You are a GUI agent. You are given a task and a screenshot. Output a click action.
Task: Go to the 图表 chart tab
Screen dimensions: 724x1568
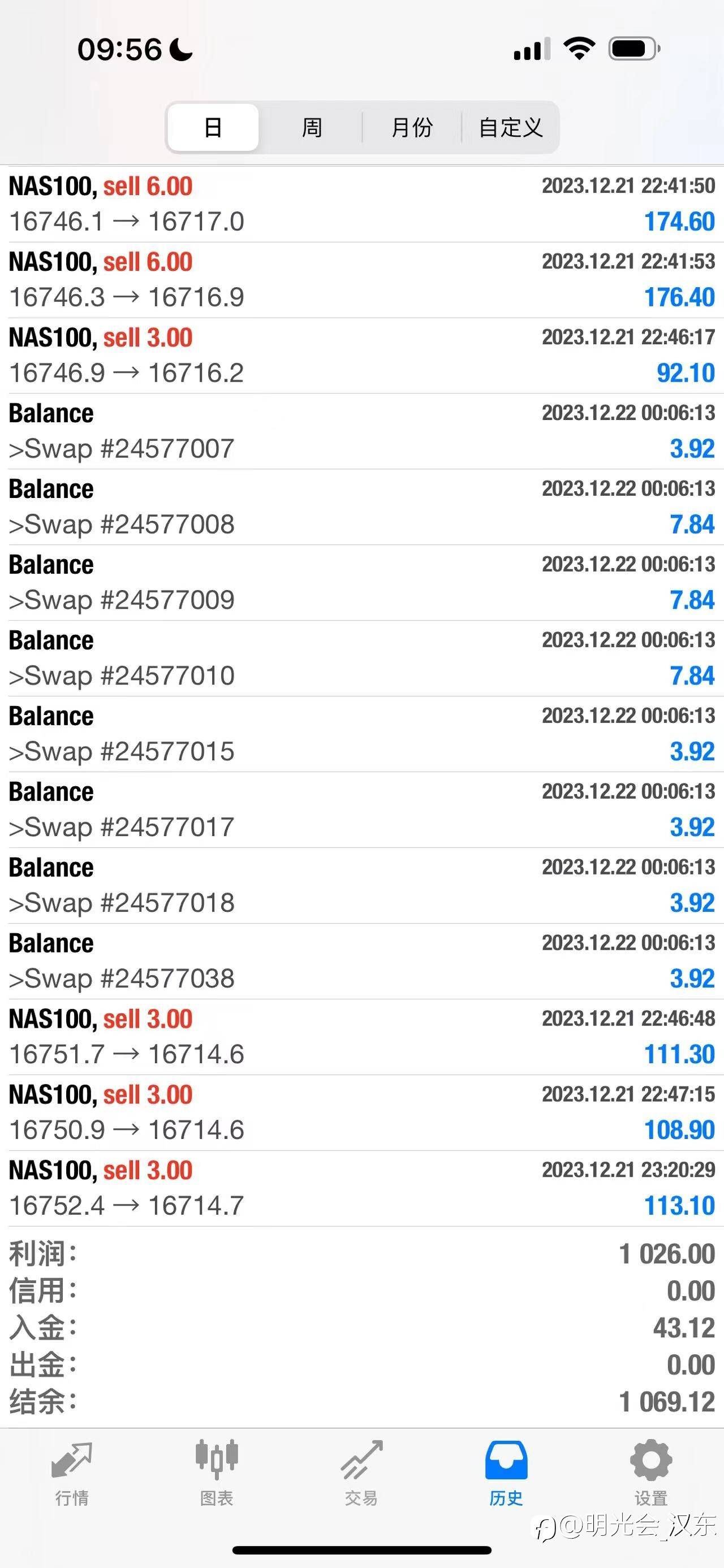217,1472
